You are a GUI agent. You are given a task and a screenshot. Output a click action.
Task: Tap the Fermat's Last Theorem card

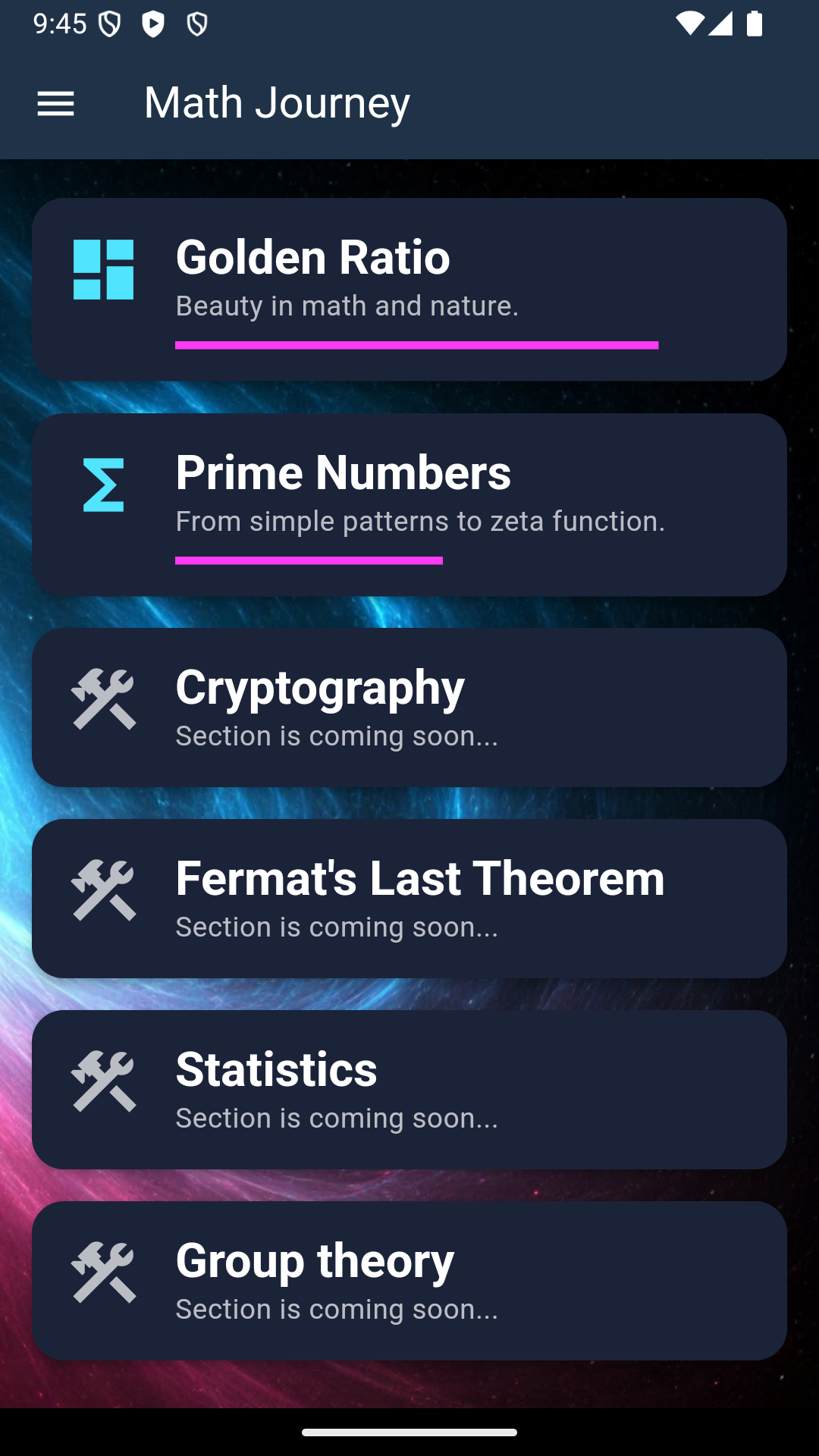point(409,898)
